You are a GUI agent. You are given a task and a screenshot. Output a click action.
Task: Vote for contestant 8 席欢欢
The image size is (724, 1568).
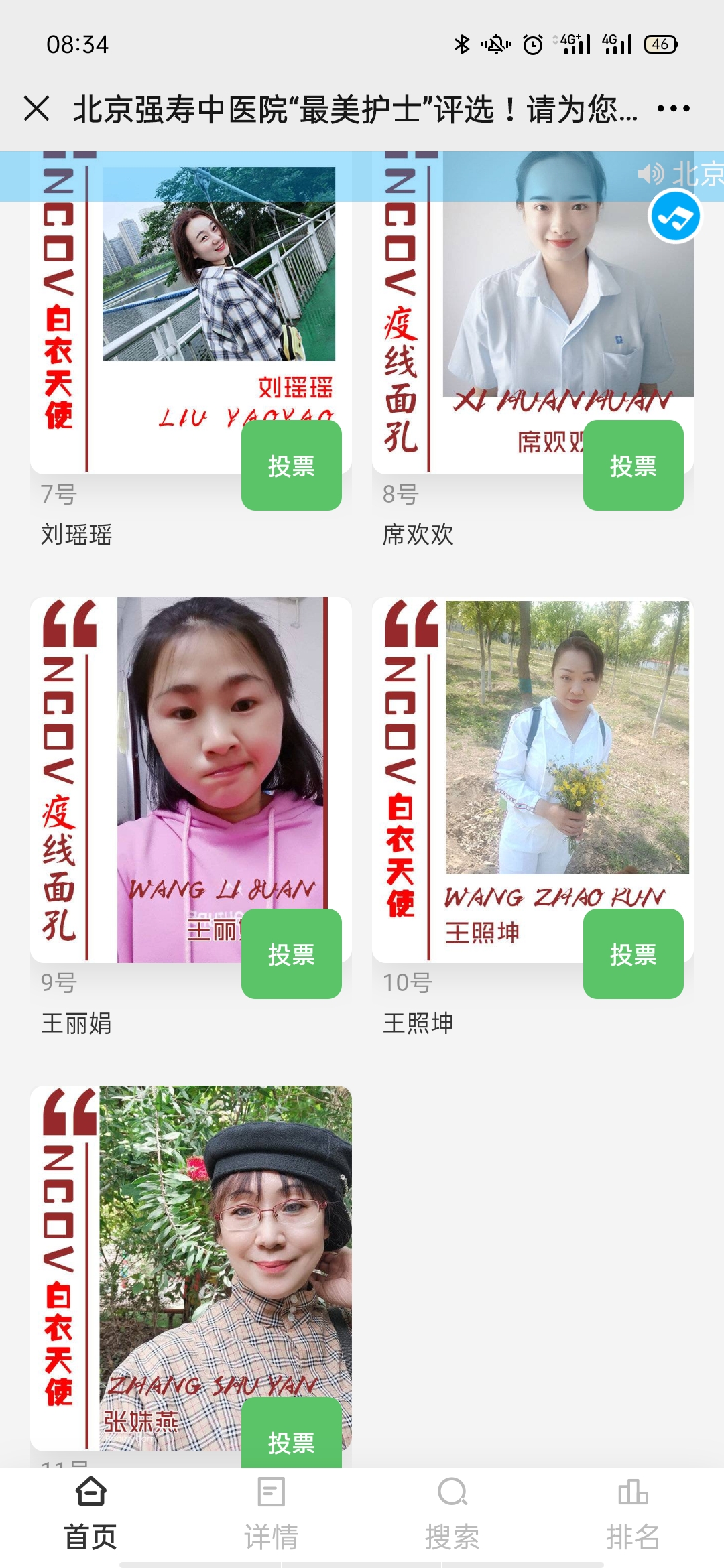(x=633, y=466)
